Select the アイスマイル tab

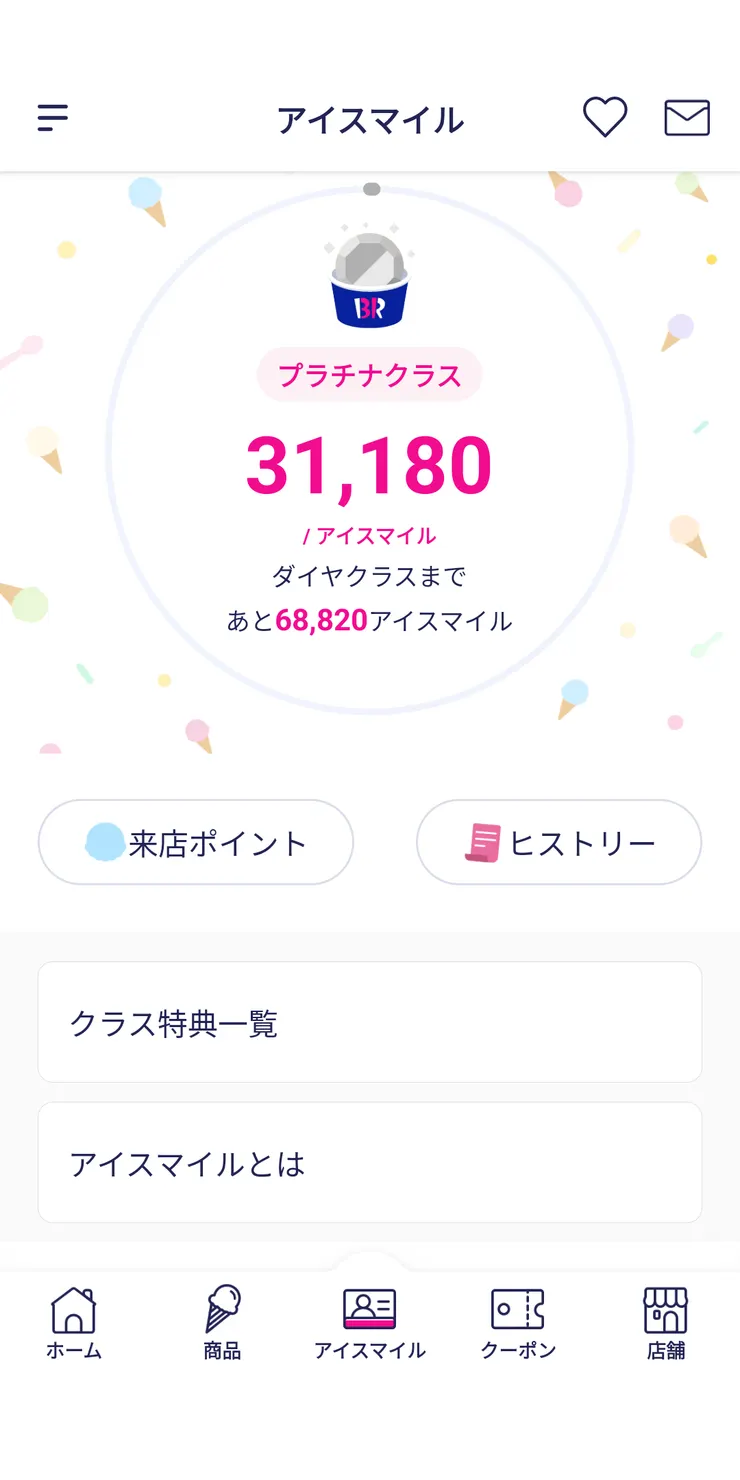point(370,1323)
